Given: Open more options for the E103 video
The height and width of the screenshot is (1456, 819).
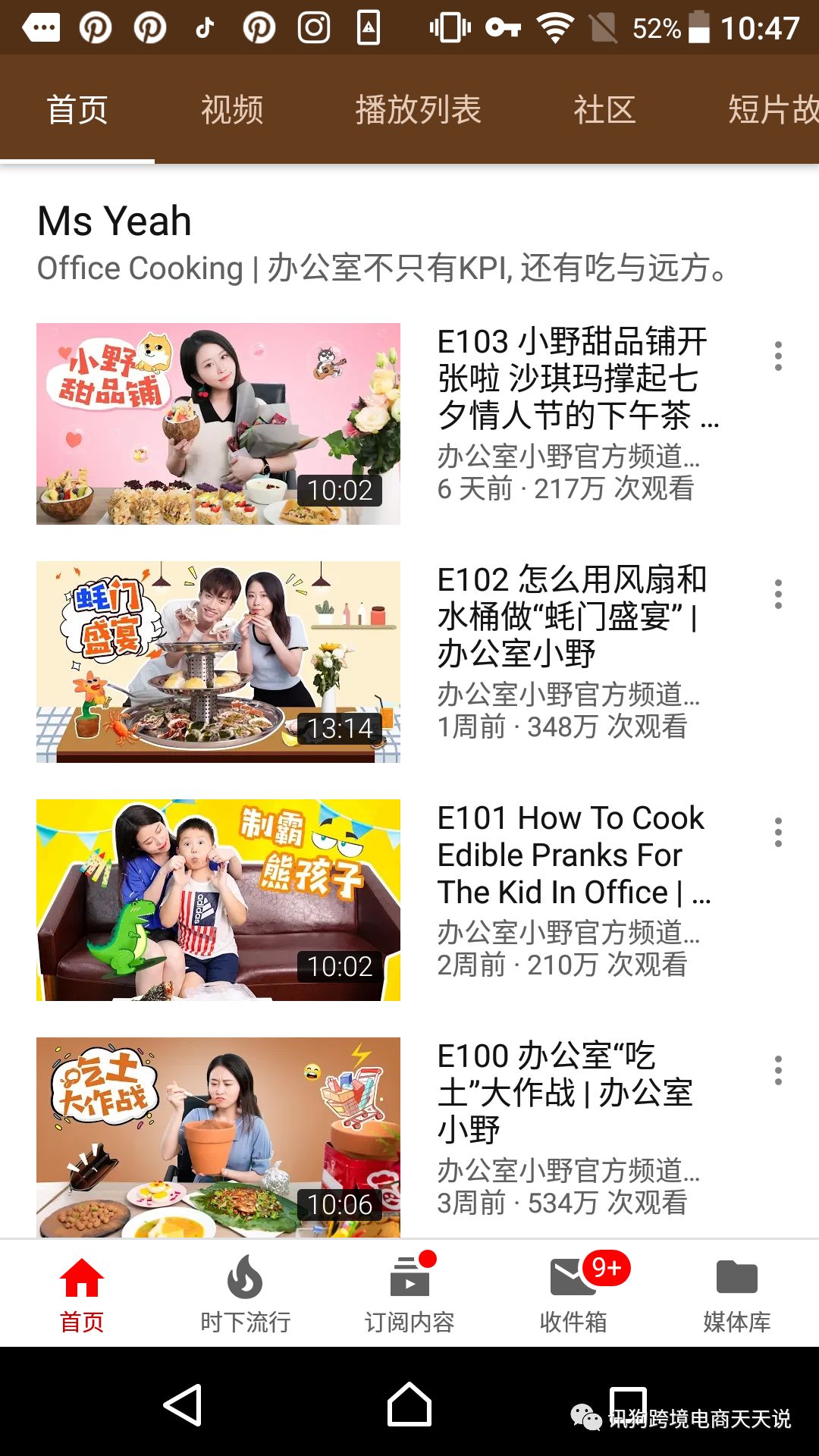Looking at the screenshot, I should [x=778, y=356].
